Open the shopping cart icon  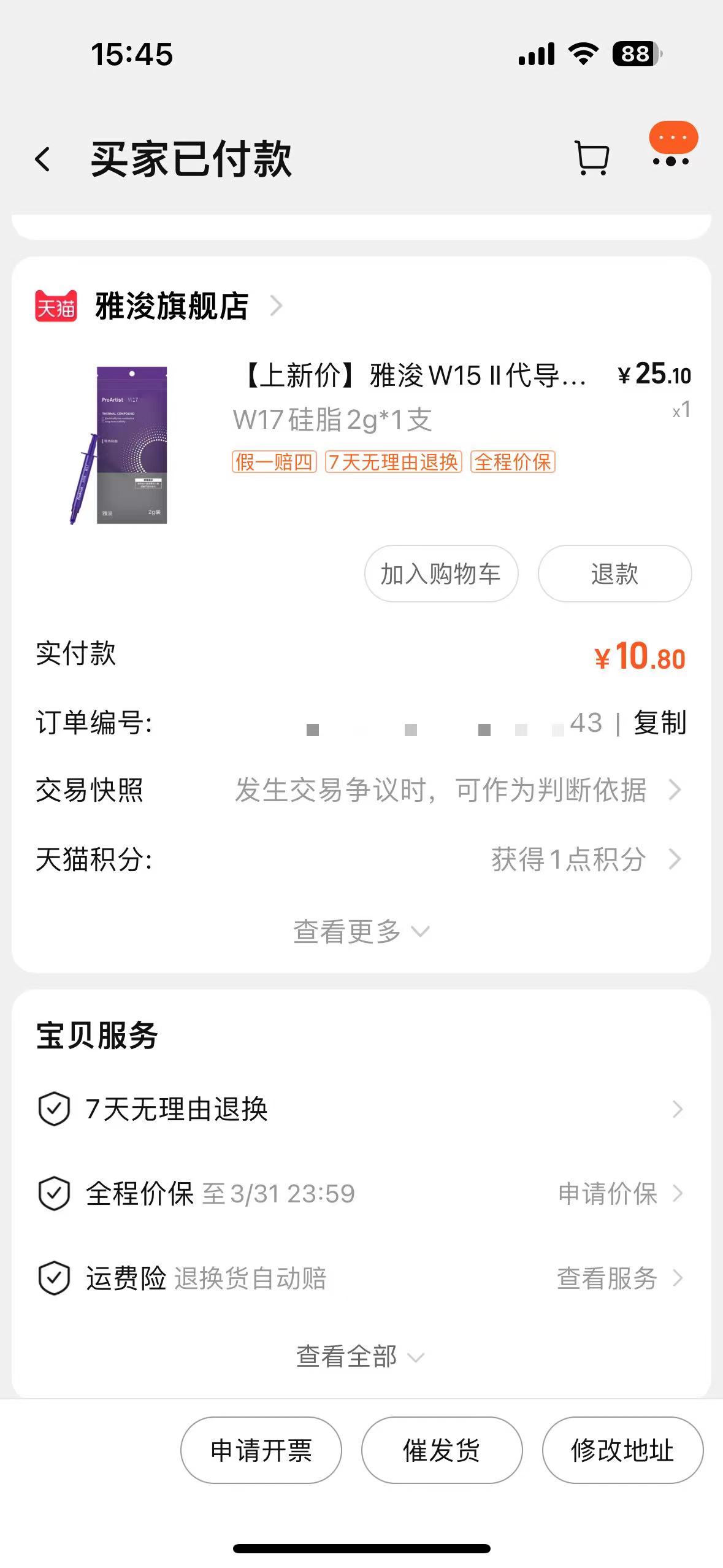(591, 158)
